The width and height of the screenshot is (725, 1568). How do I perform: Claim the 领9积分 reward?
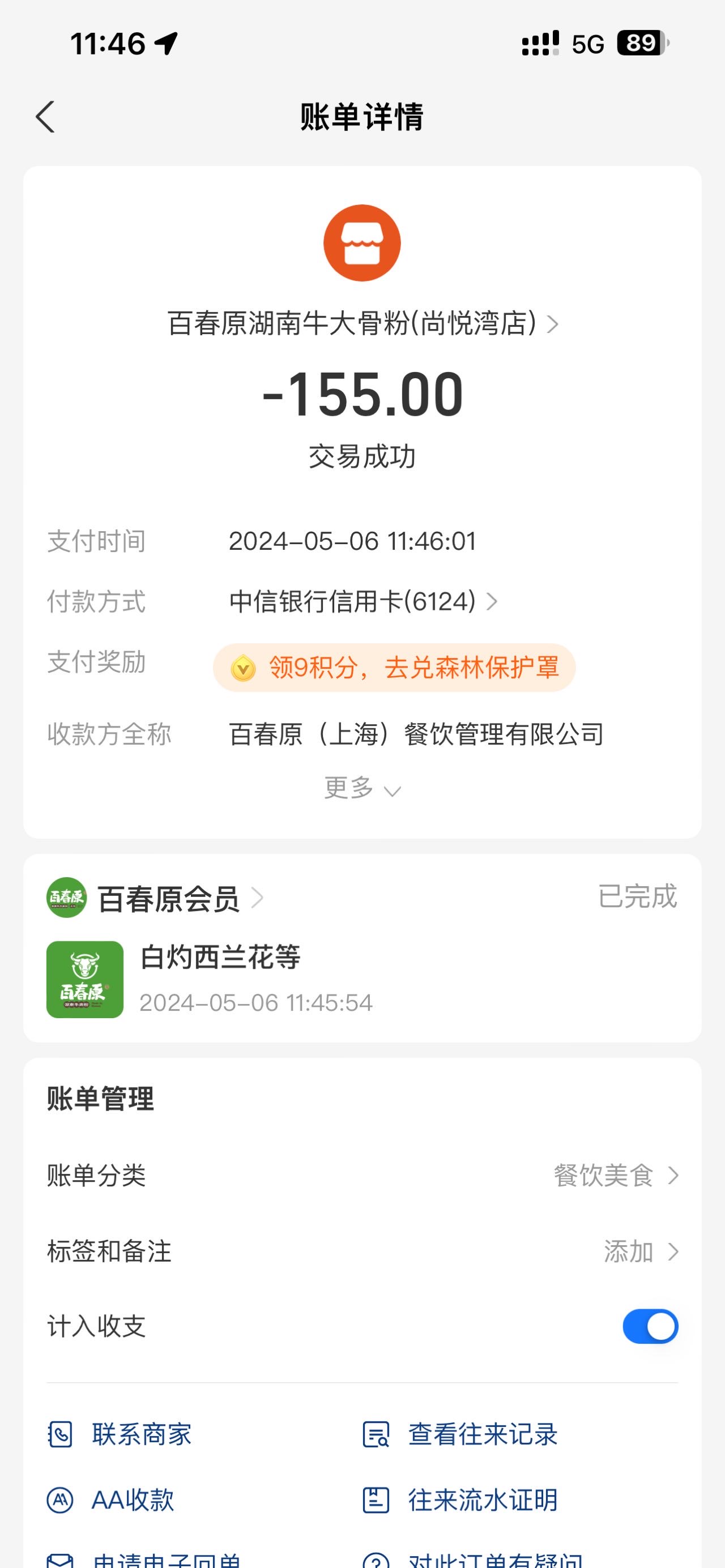tap(394, 668)
